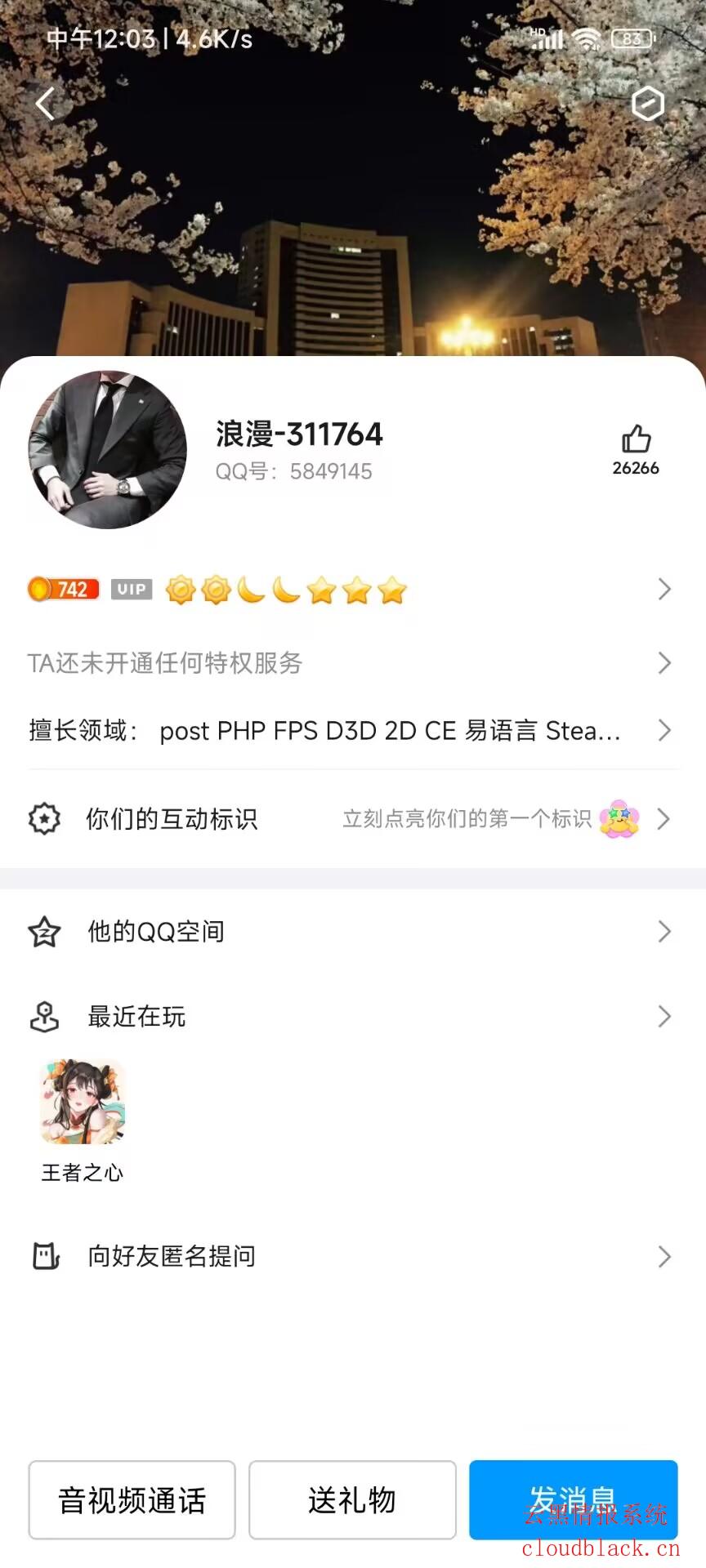Send a message with 发消息
Screen dimensions: 706x1568
pos(573,1499)
